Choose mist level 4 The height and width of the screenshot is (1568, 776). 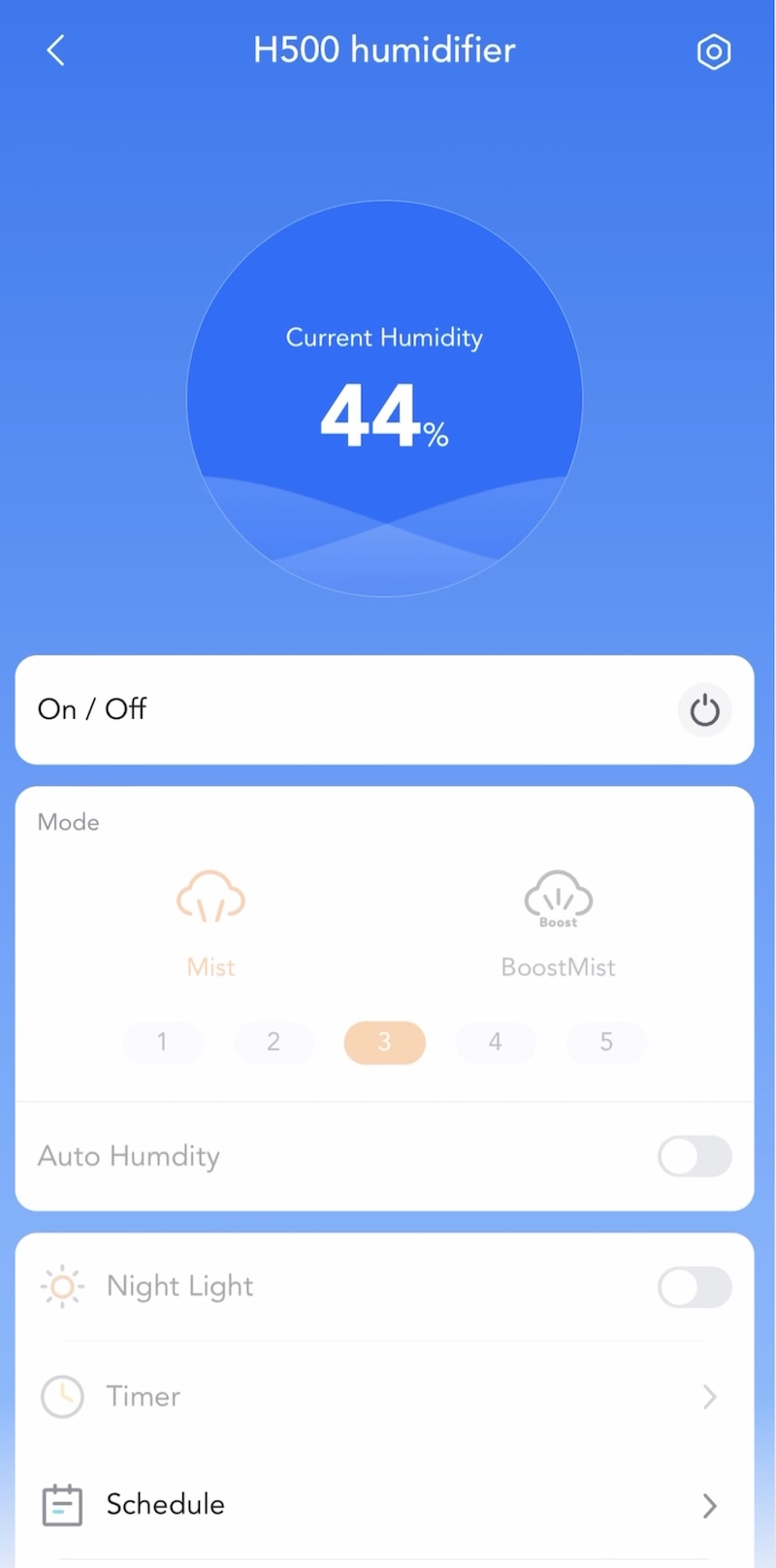click(495, 1042)
